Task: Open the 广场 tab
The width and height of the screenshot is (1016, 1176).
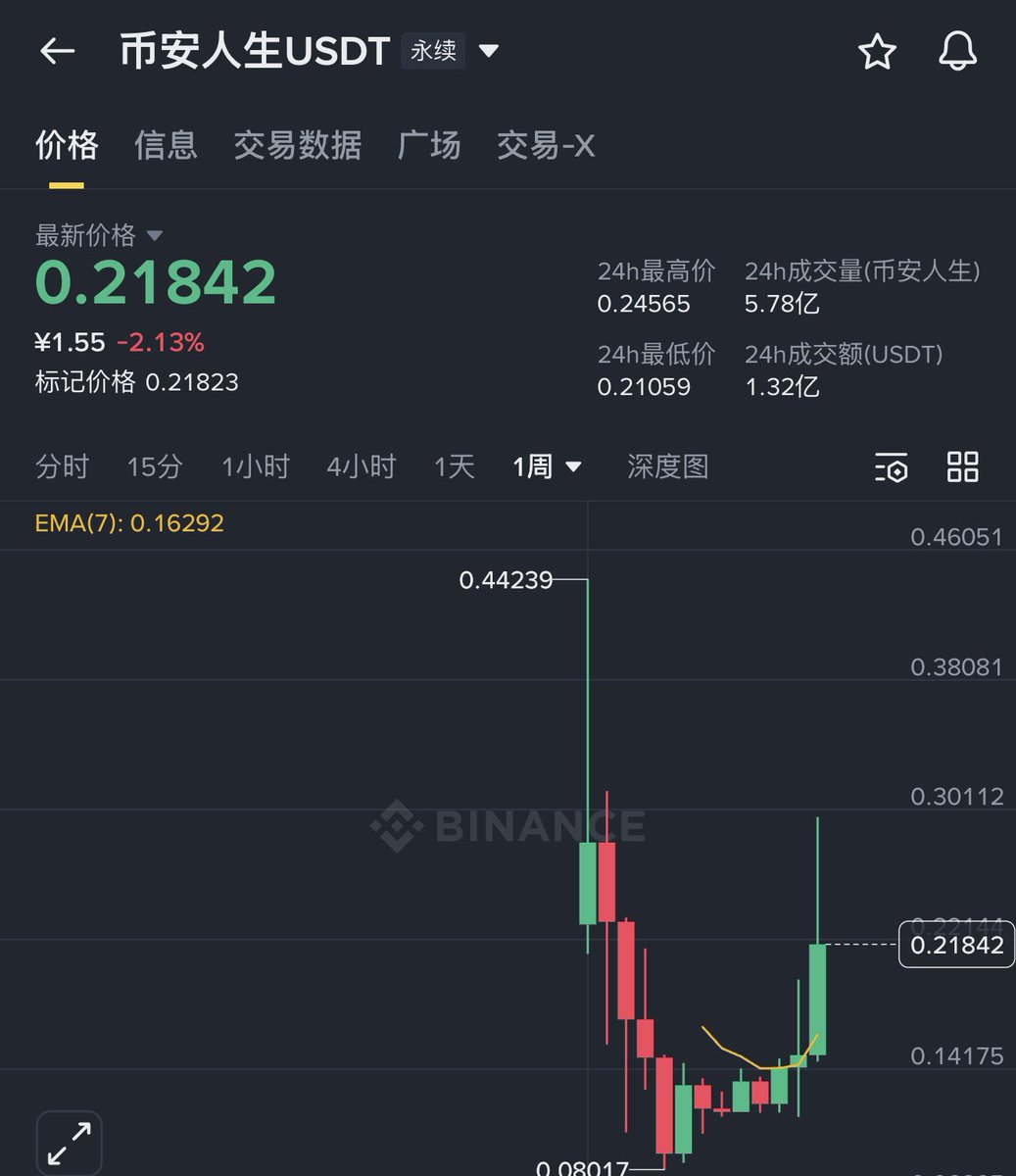Action: (x=429, y=146)
